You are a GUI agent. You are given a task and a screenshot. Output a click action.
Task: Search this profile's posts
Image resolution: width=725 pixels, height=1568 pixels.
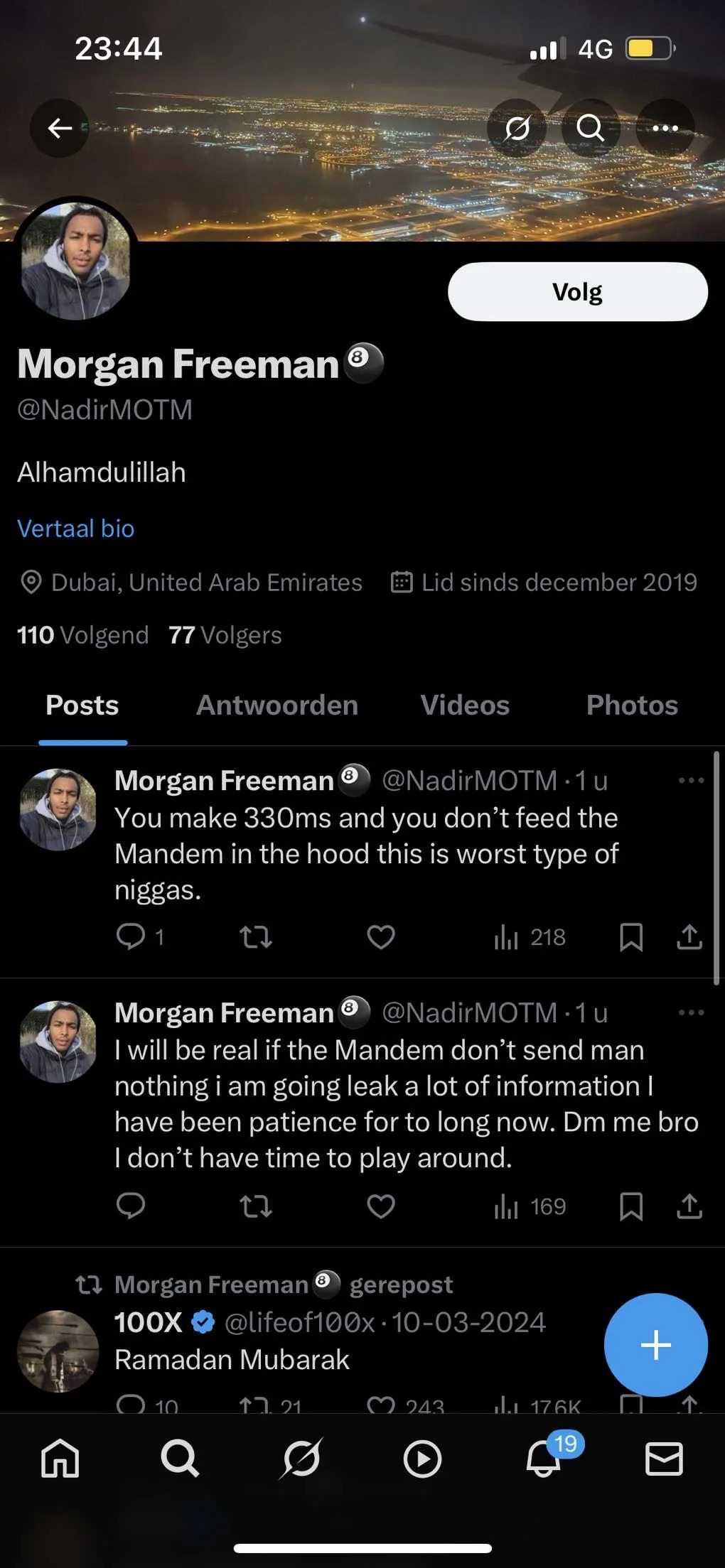pyautogui.click(x=590, y=129)
